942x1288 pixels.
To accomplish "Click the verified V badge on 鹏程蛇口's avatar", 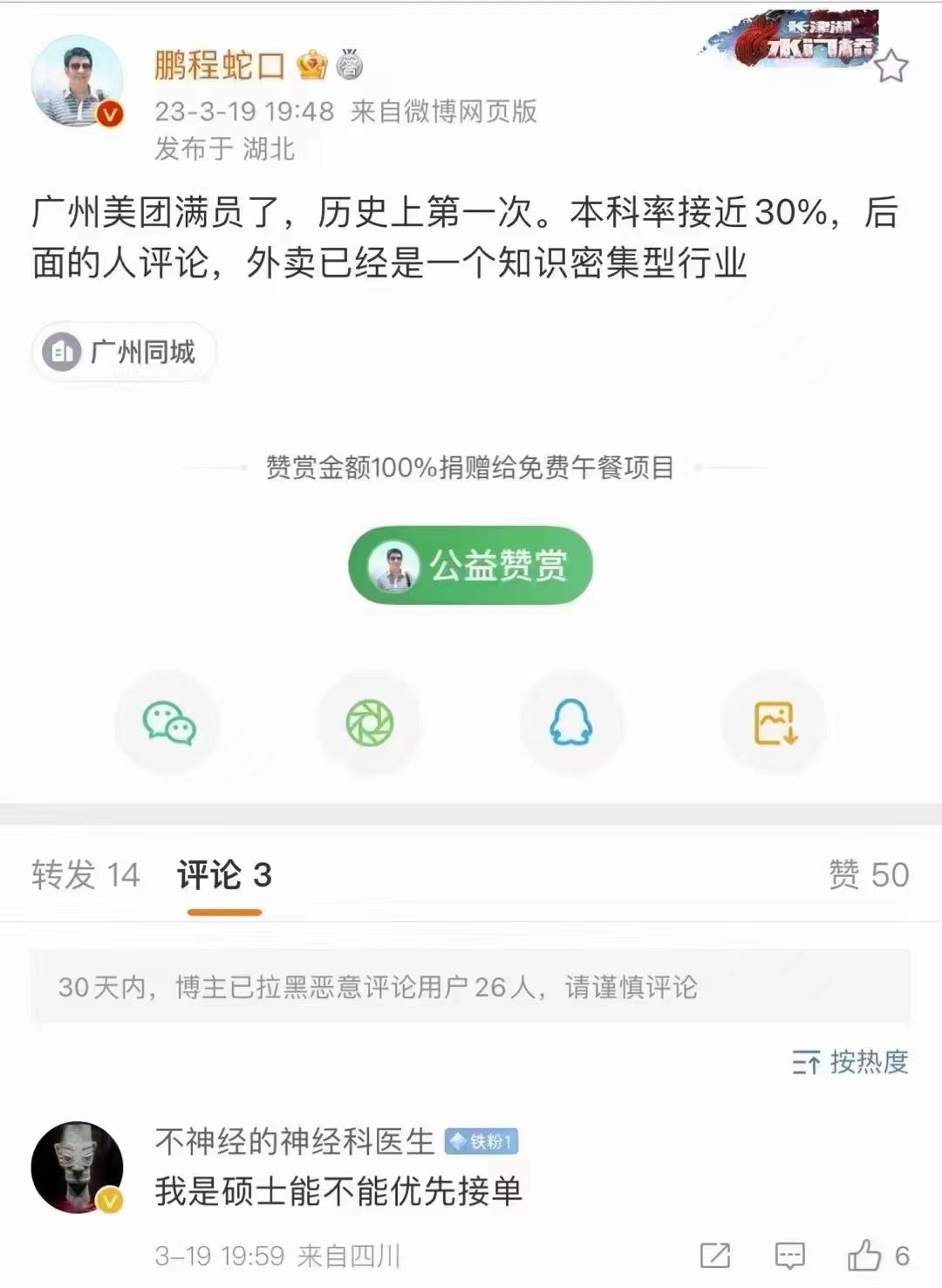I will point(108,113).
